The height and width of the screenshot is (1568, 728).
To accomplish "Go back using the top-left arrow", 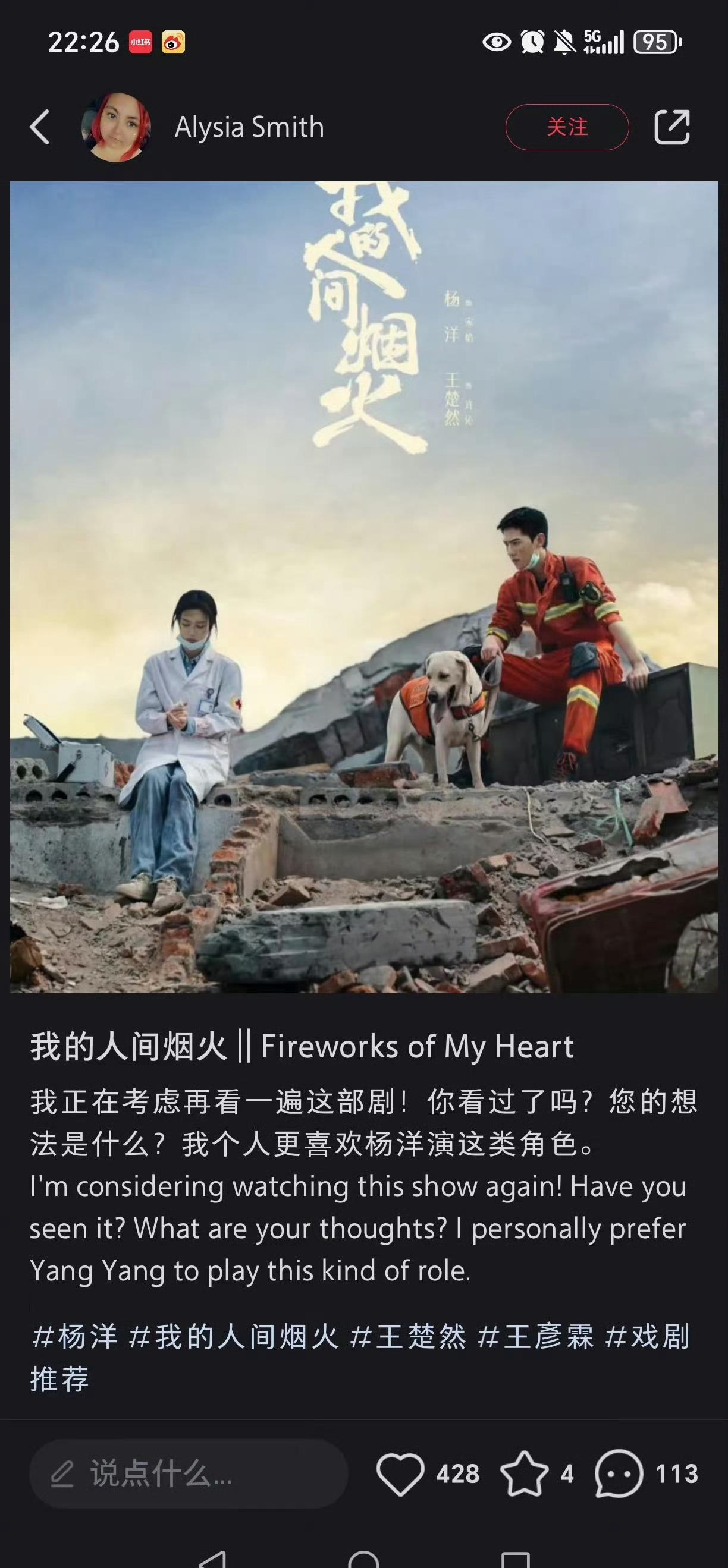I will [40, 127].
